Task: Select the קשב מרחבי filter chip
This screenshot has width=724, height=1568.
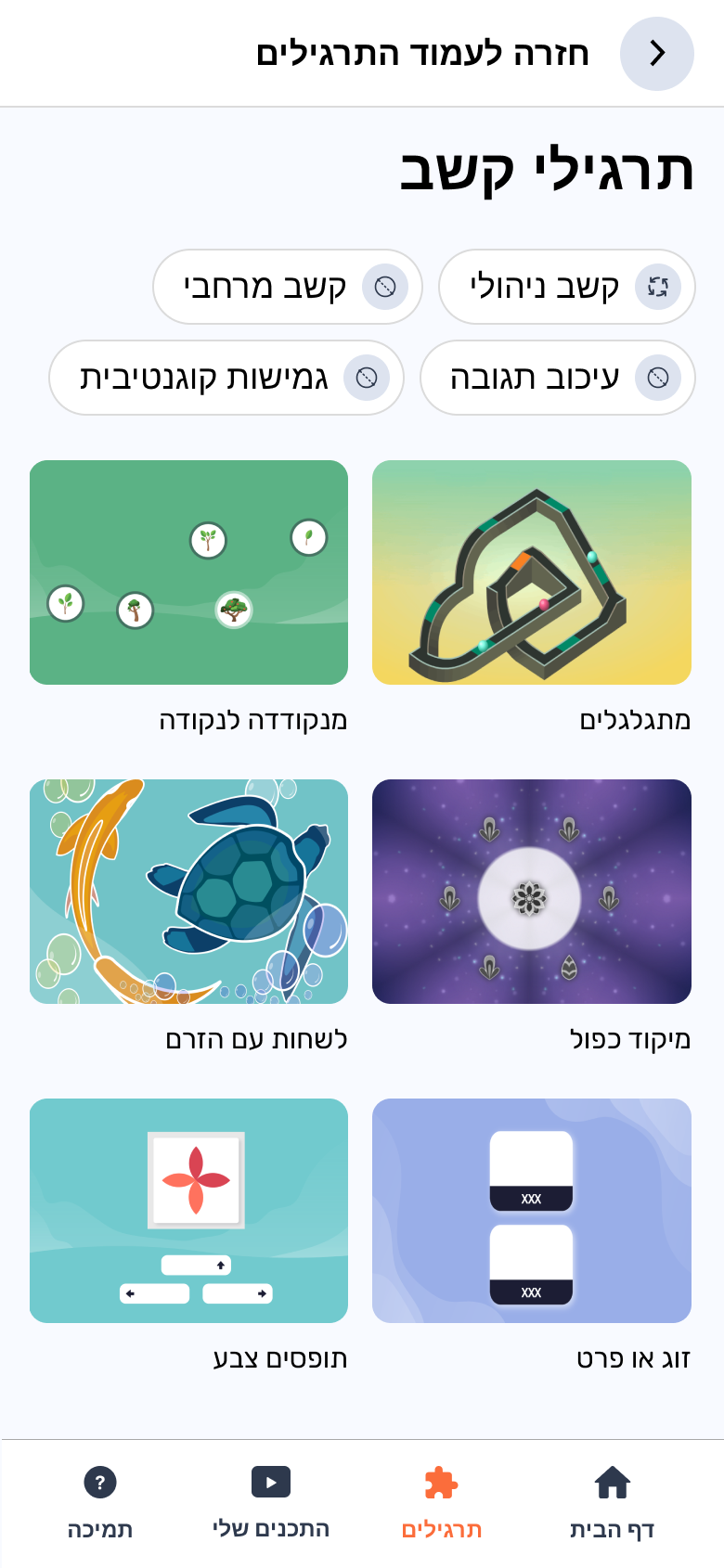Action: point(287,287)
